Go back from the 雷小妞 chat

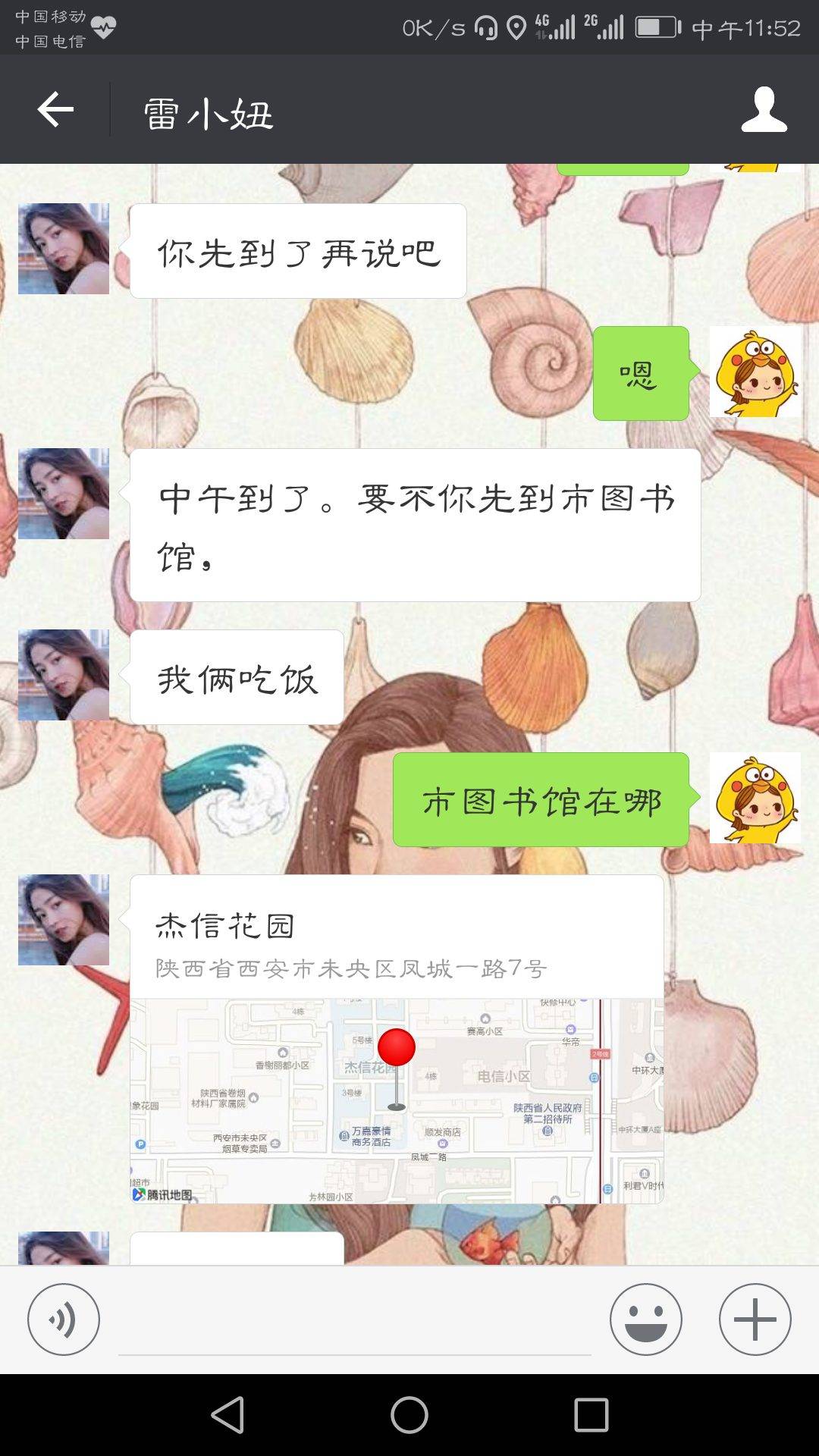click(55, 110)
